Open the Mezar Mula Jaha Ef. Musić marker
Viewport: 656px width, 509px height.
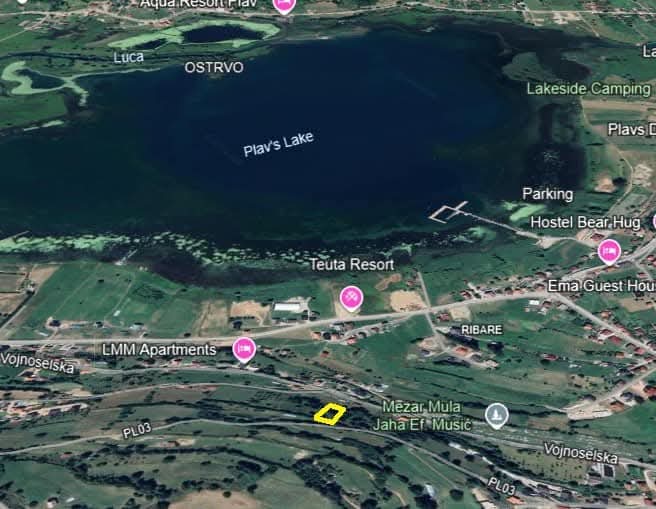point(495,414)
